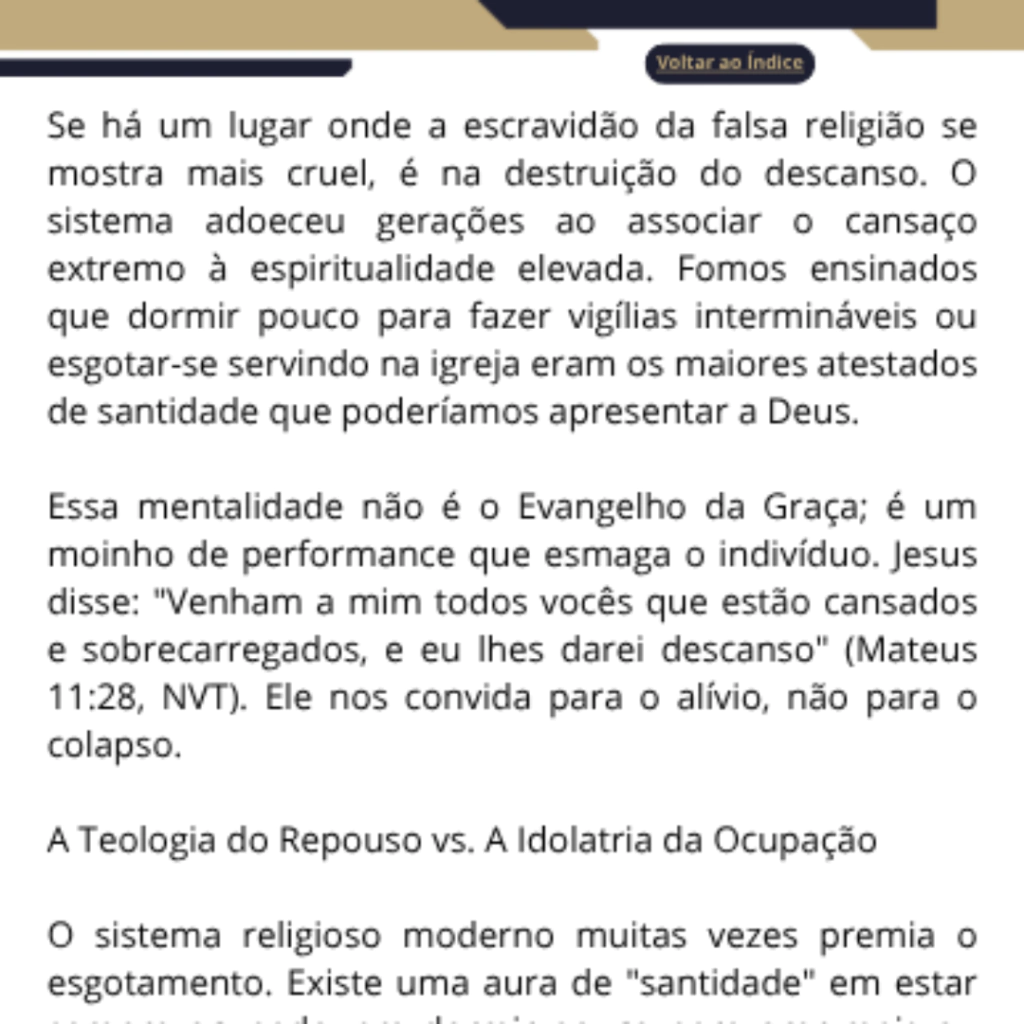The height and width of the screenshot is (1024, 1024).
Task: Tap the Voltar ao Índice button
Action: pos(729,63)
